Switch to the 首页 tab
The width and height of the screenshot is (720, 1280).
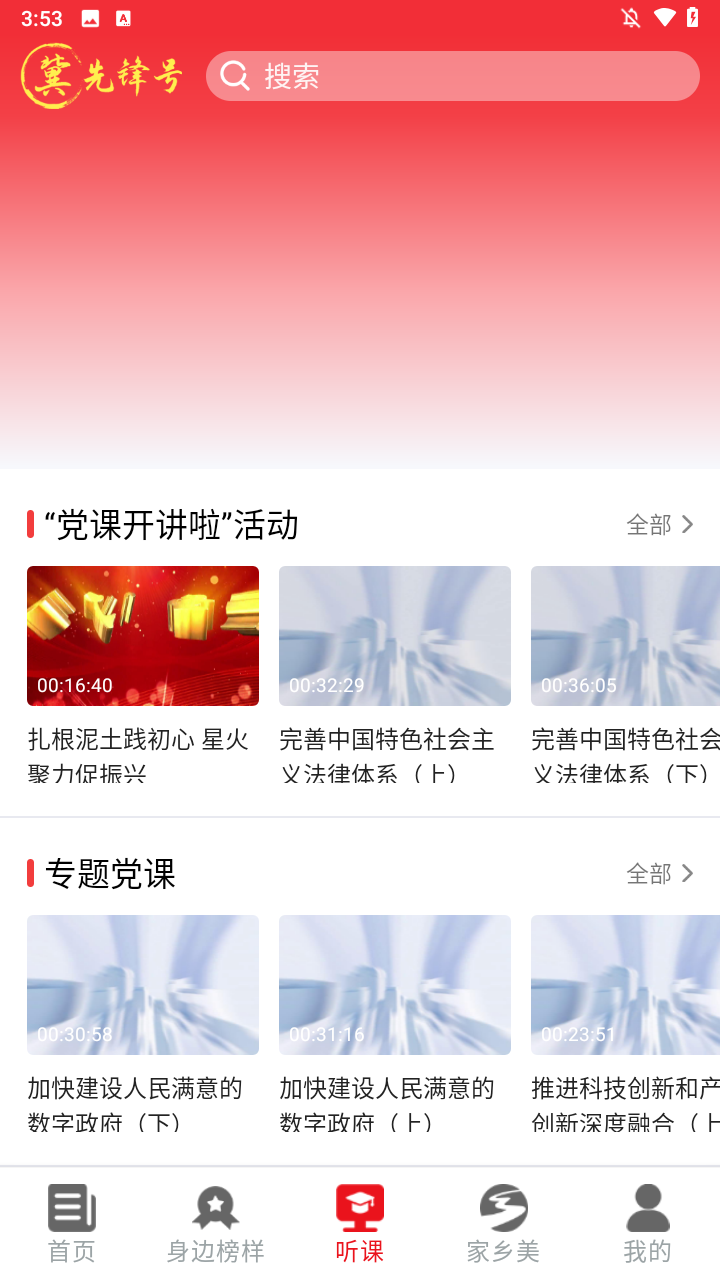coord(69,1220)
